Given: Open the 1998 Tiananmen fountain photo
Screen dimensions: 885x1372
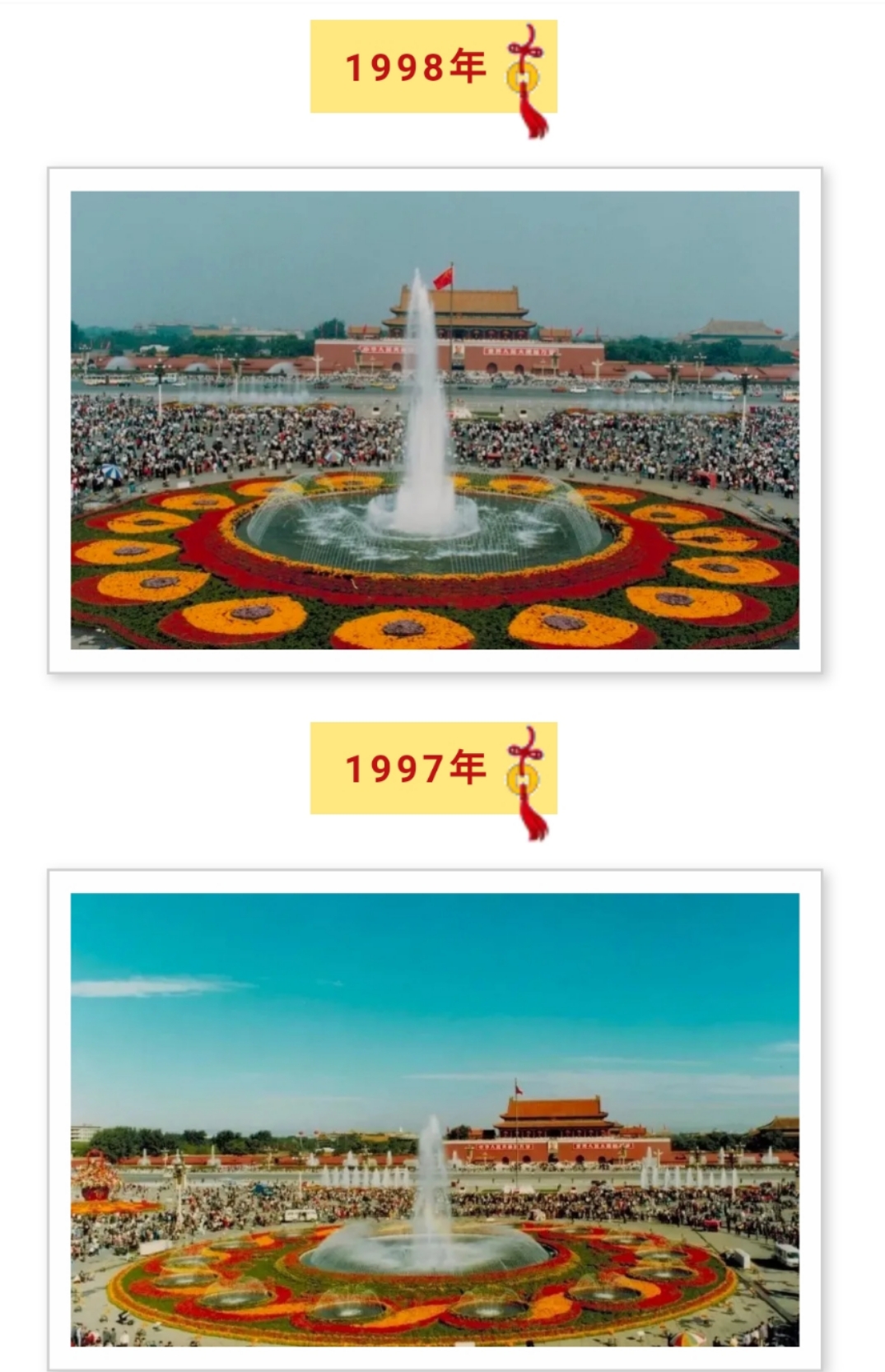Looking at the screenshot, I should click(x=435, y=420).
